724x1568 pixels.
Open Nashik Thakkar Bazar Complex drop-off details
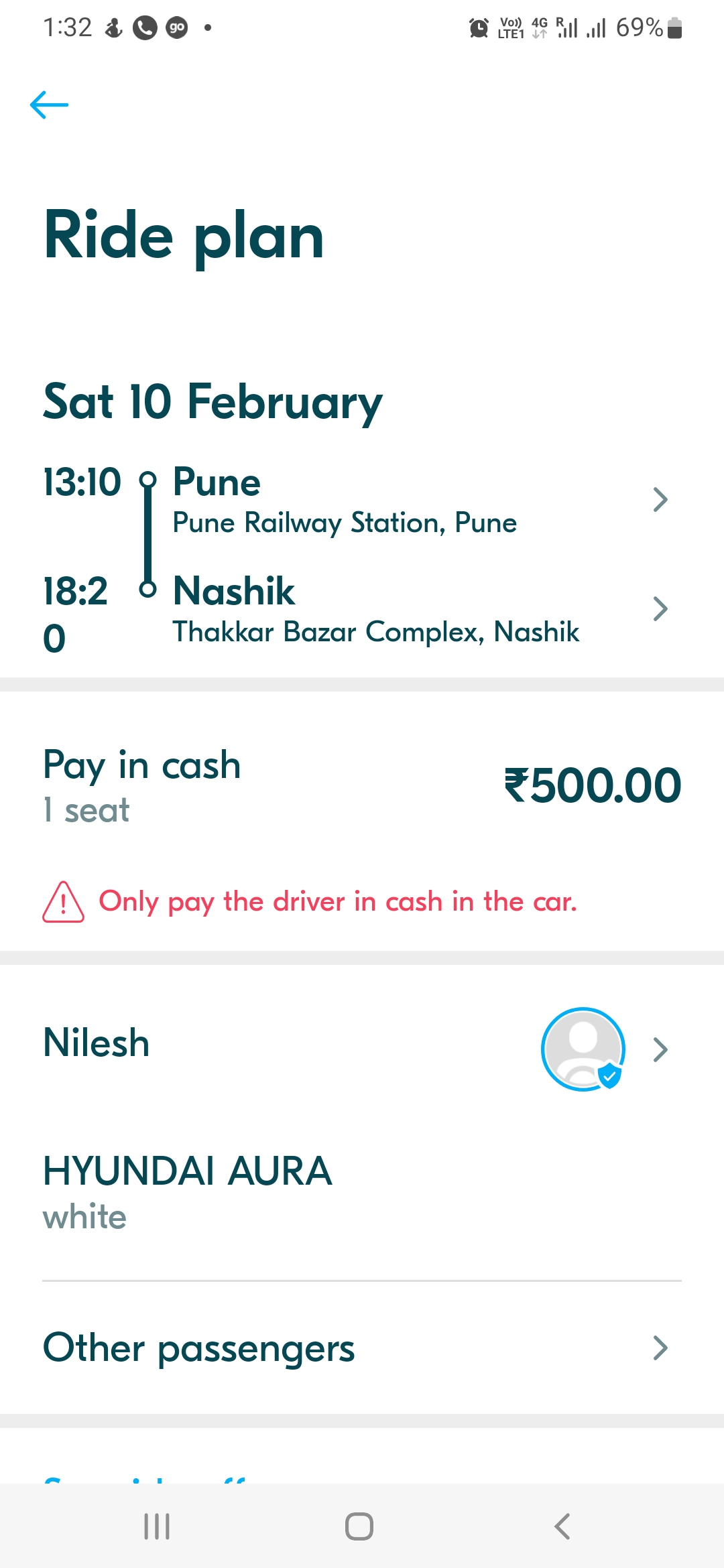pyautogui.click(x=362, y=610)
